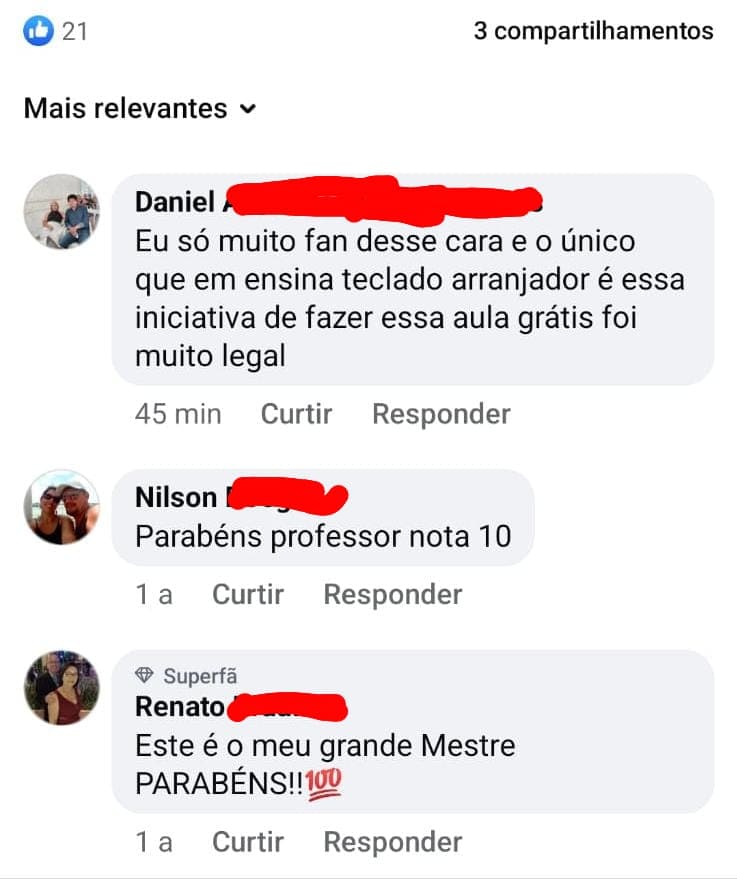Viewport: 737px width, 879px height.
Task: Like Nilson's comment with Curtir
Action: coord(248,594)
